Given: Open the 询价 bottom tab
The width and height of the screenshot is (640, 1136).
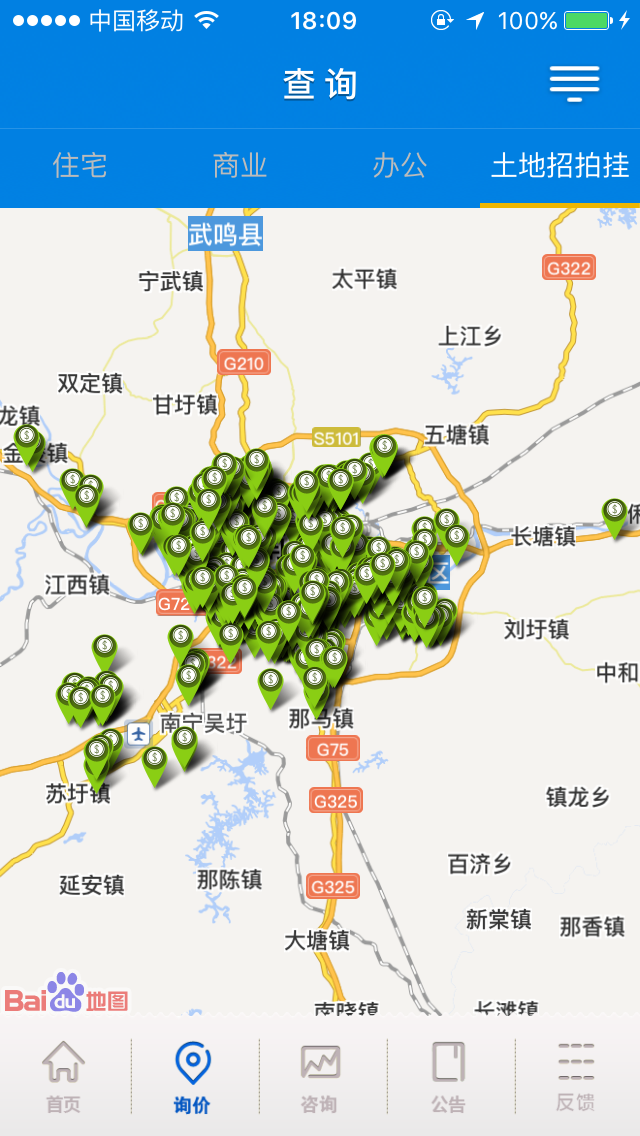Looking at the screenshot, I should (x=193, y=1077).
